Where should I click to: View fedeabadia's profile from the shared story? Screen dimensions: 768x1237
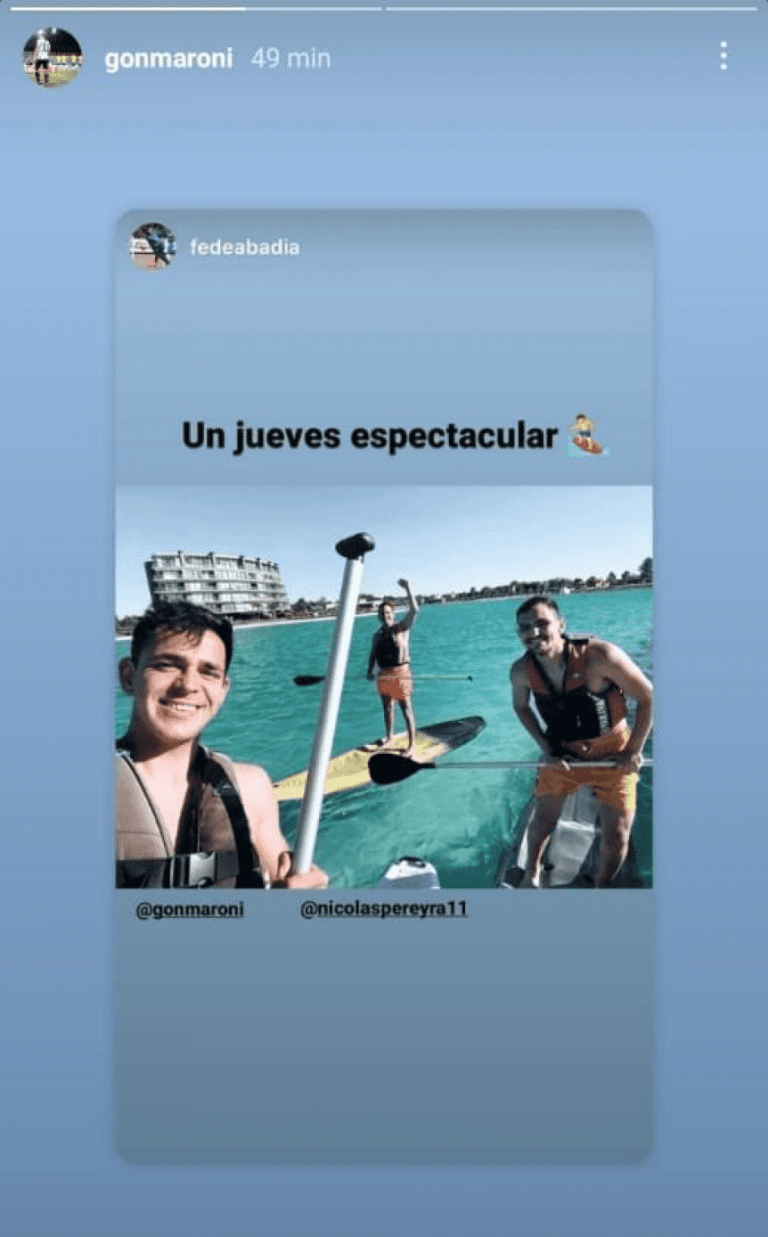[x=244, y=247]
